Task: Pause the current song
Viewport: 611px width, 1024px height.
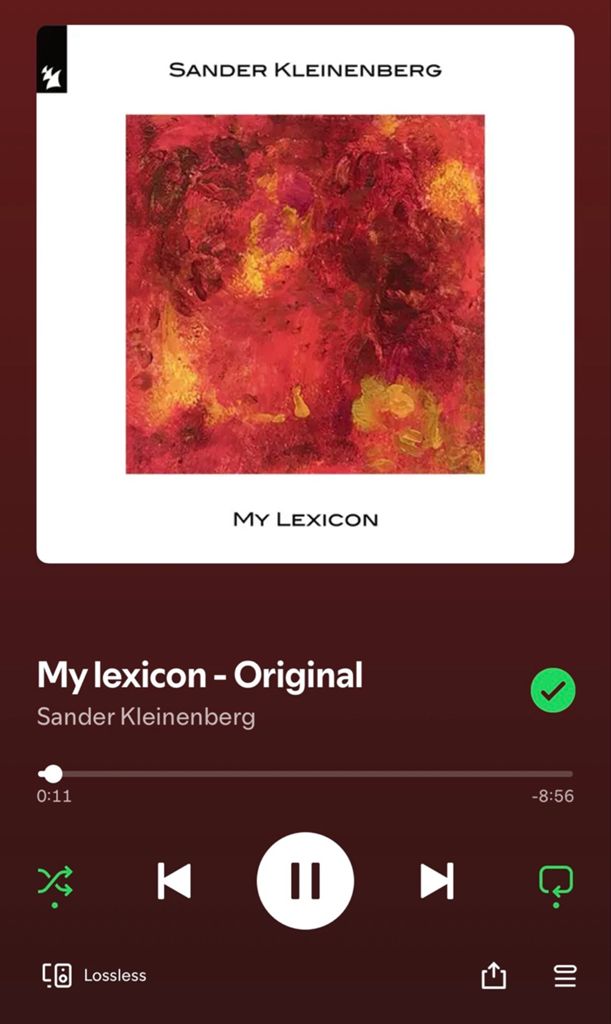Action: (305, 881)
